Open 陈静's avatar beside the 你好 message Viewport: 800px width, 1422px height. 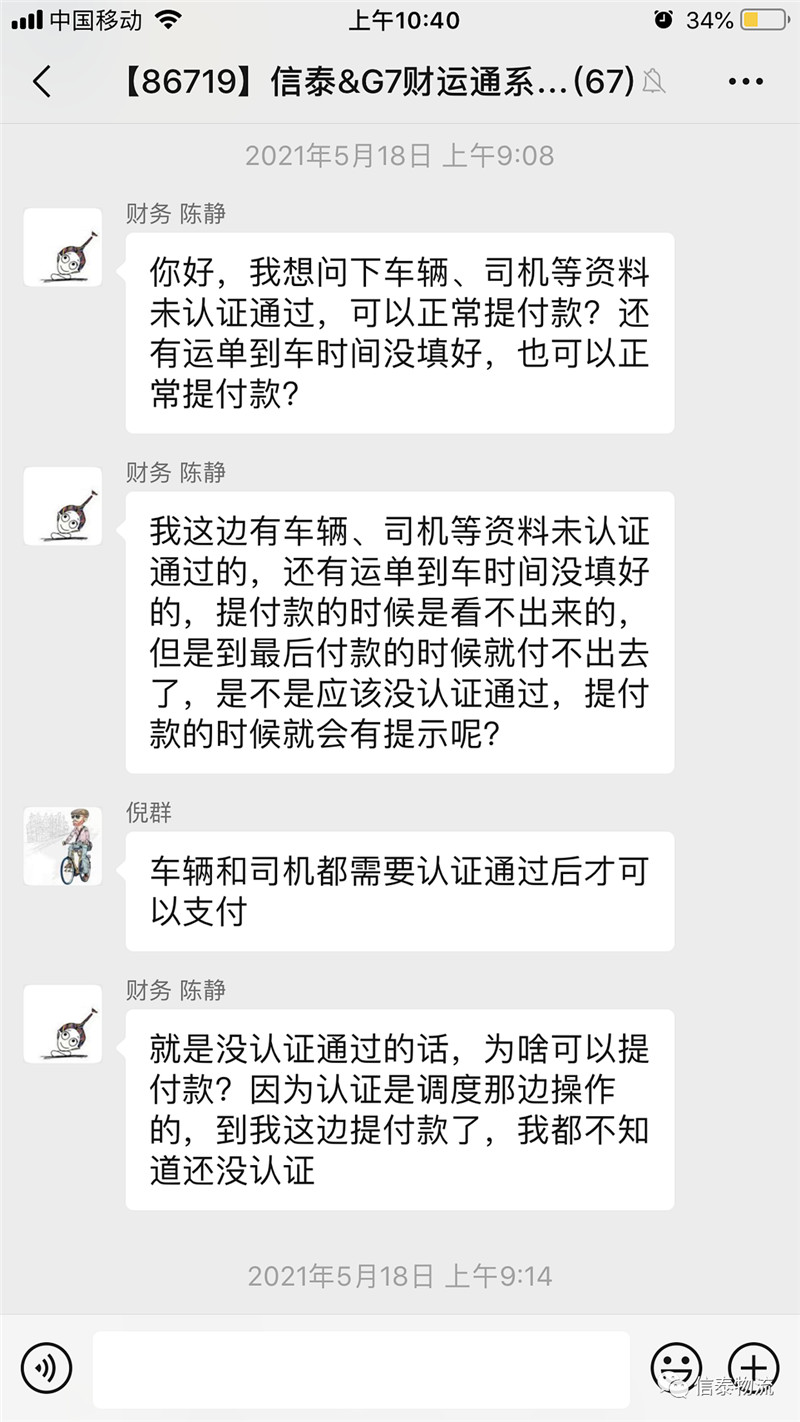point(63,247)
